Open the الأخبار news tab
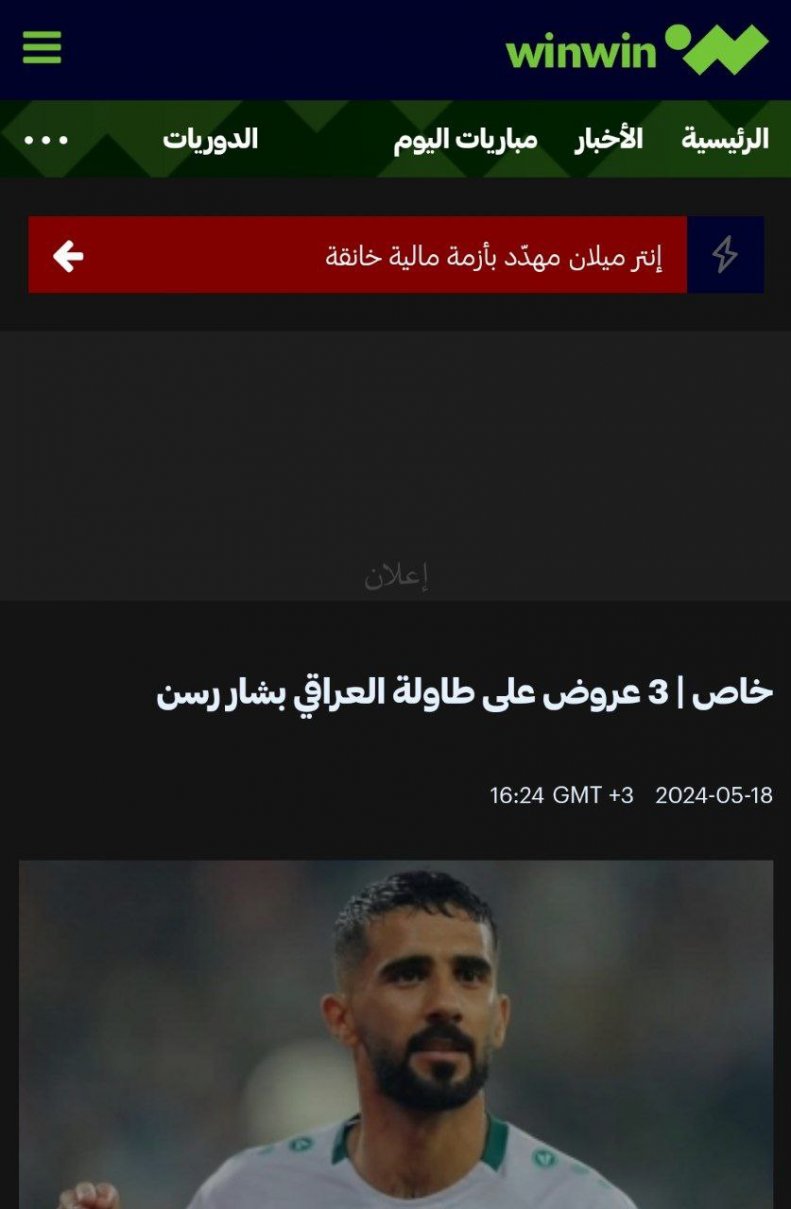The height and width of the screenshot is (1209, 791). tap(608, 139)
